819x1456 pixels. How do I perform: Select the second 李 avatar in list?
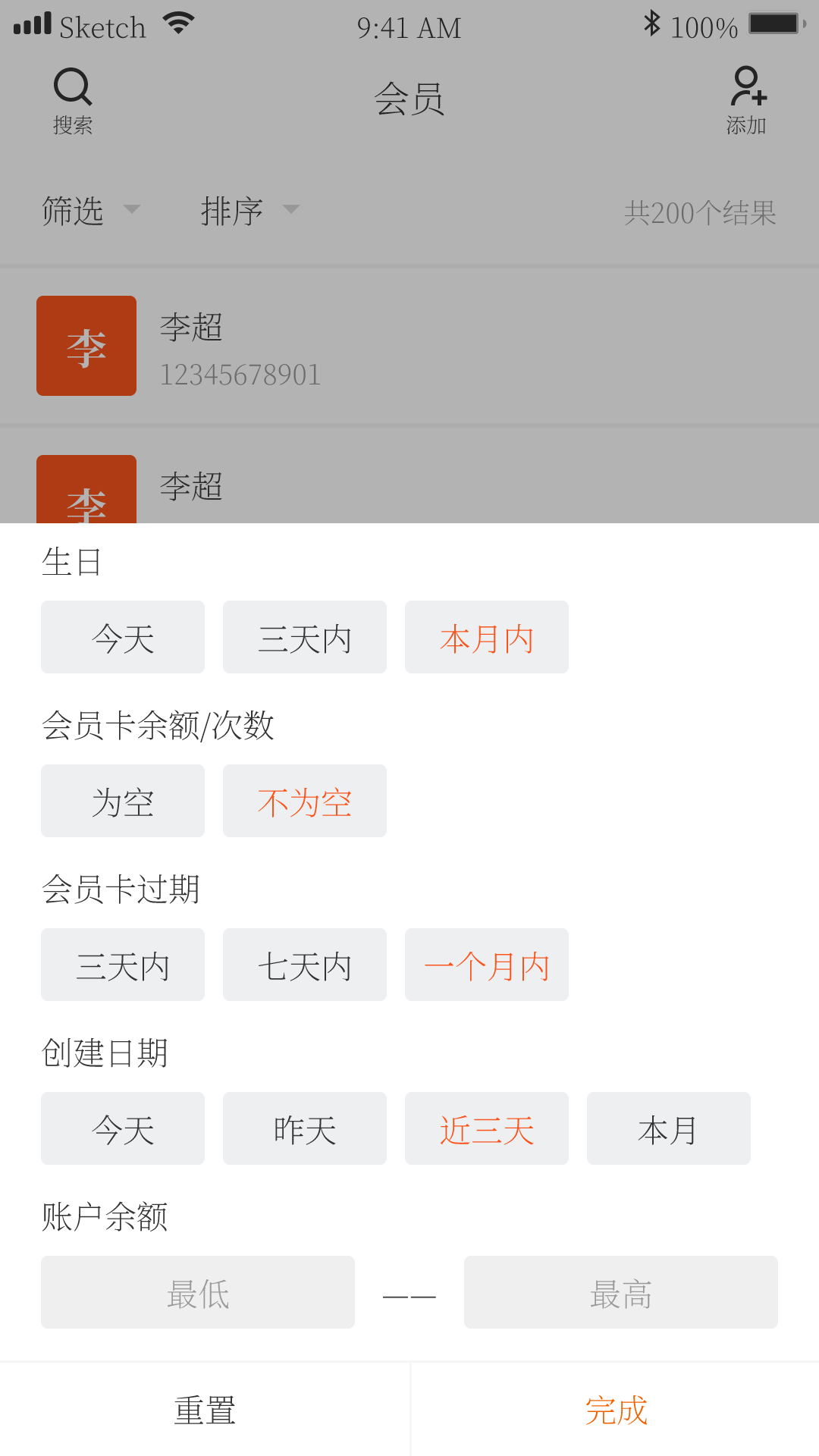[x=86, y=489]
